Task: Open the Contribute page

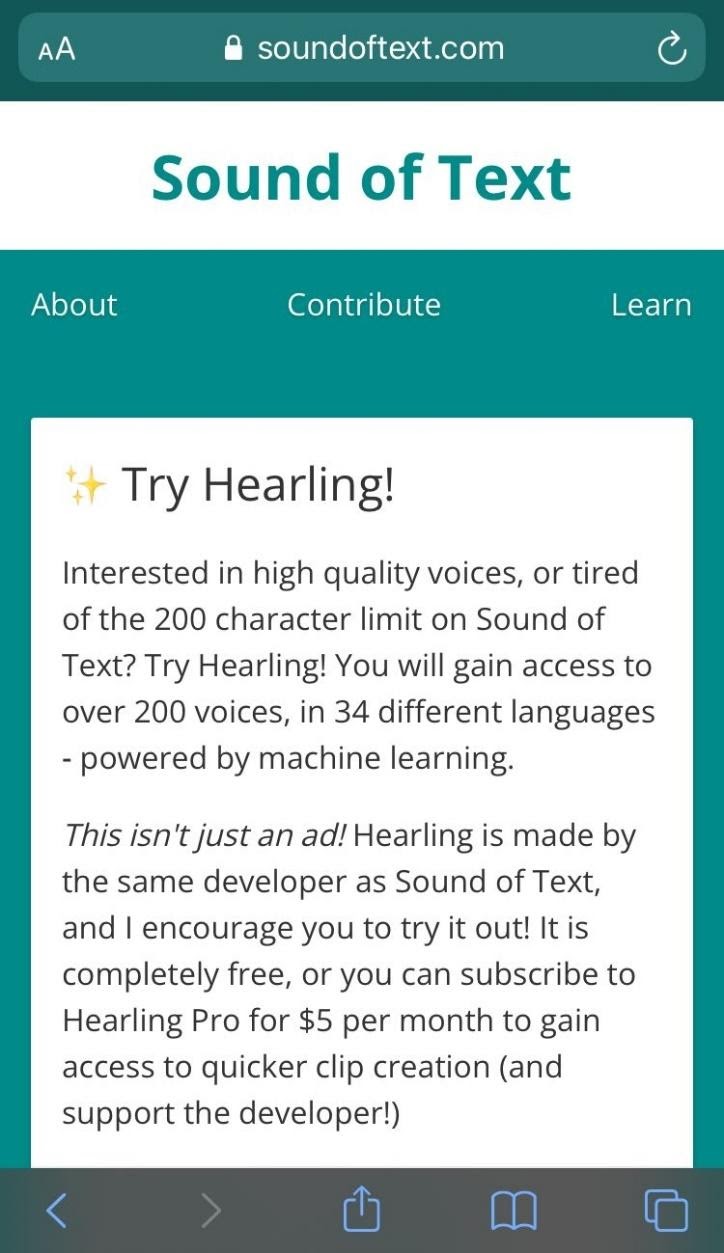Action: tap(364, 305)
